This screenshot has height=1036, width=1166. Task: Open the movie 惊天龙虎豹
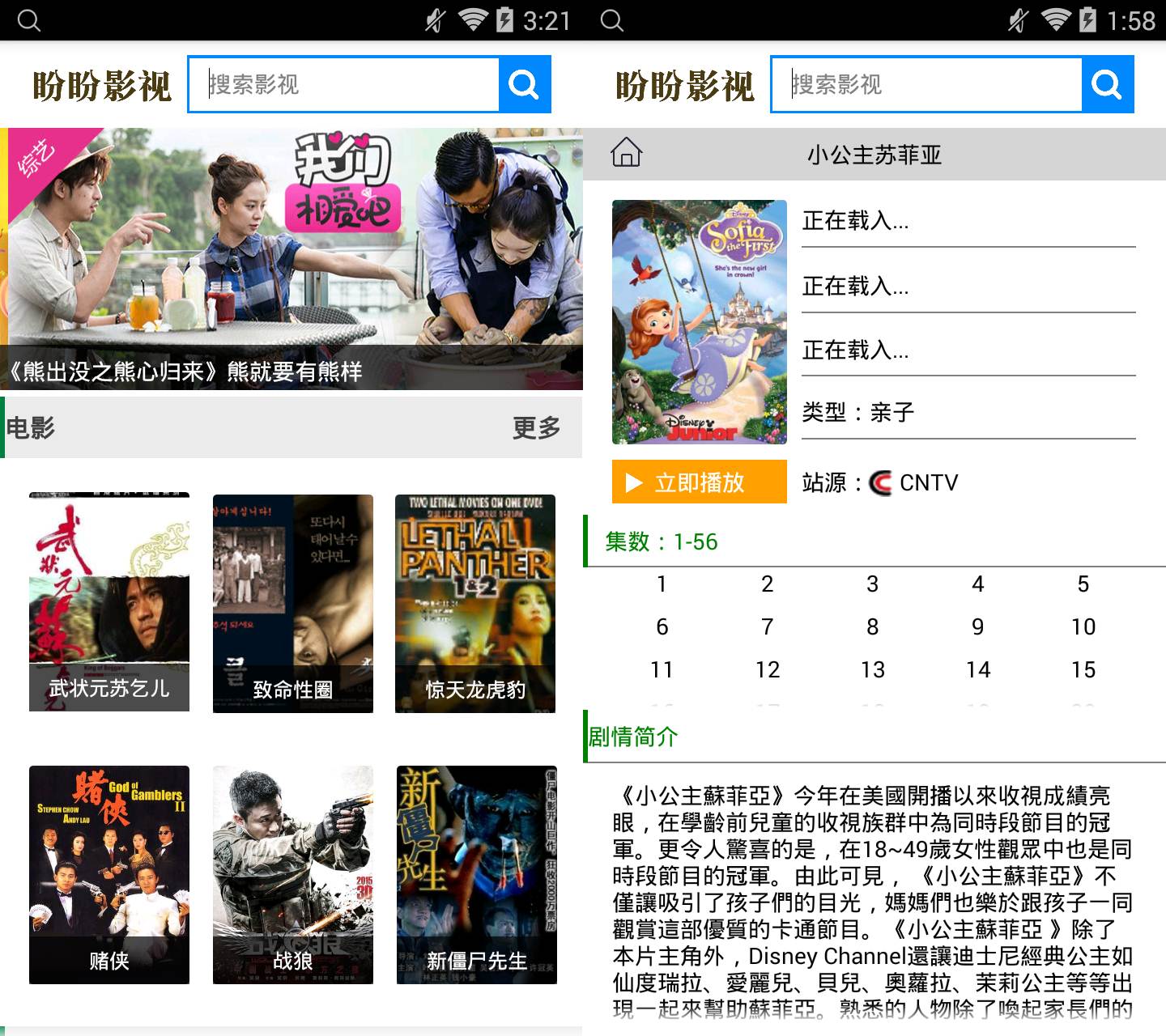click(x=475, y=602)
